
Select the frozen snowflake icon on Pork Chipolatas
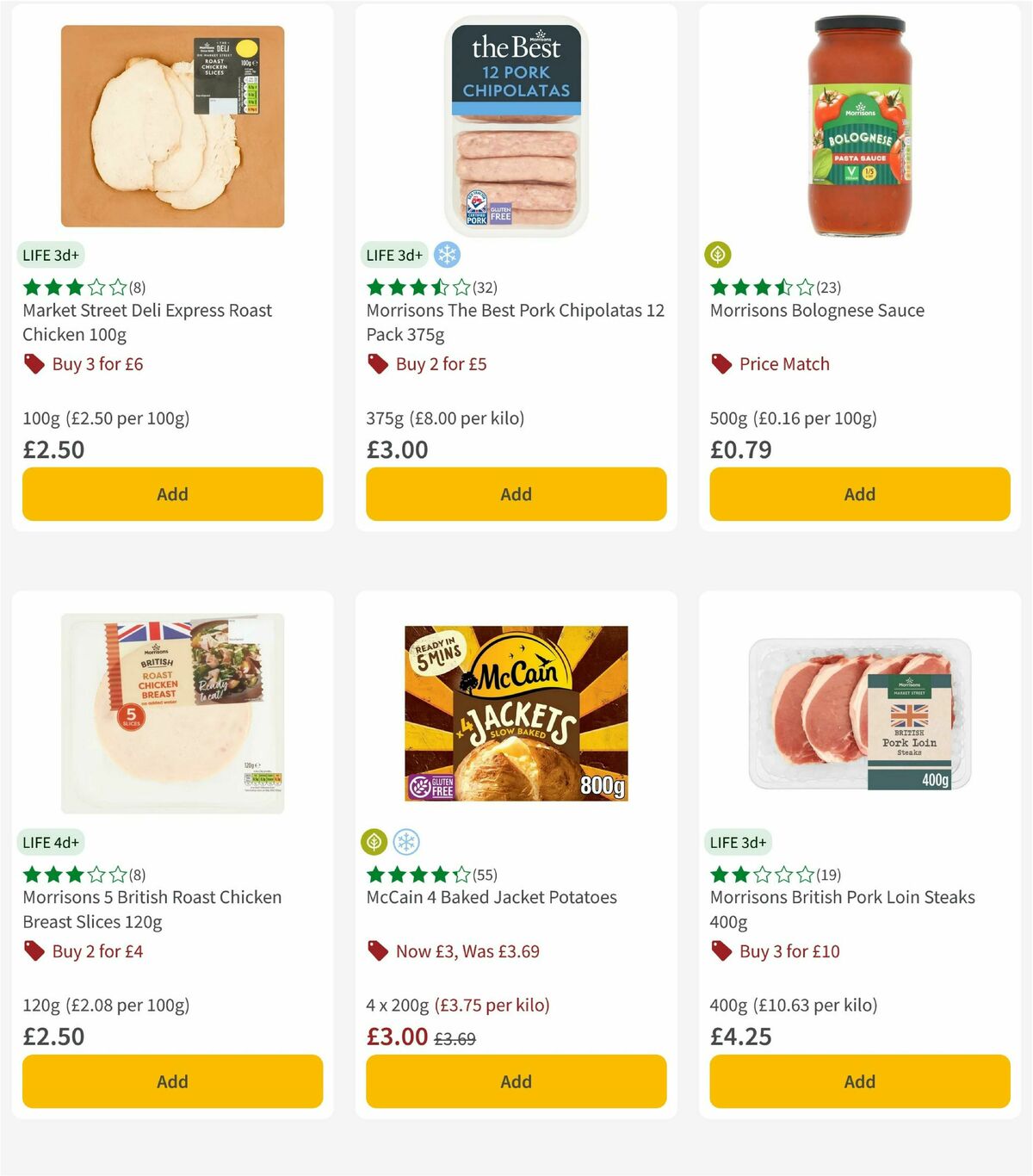(x=447, y=255)
